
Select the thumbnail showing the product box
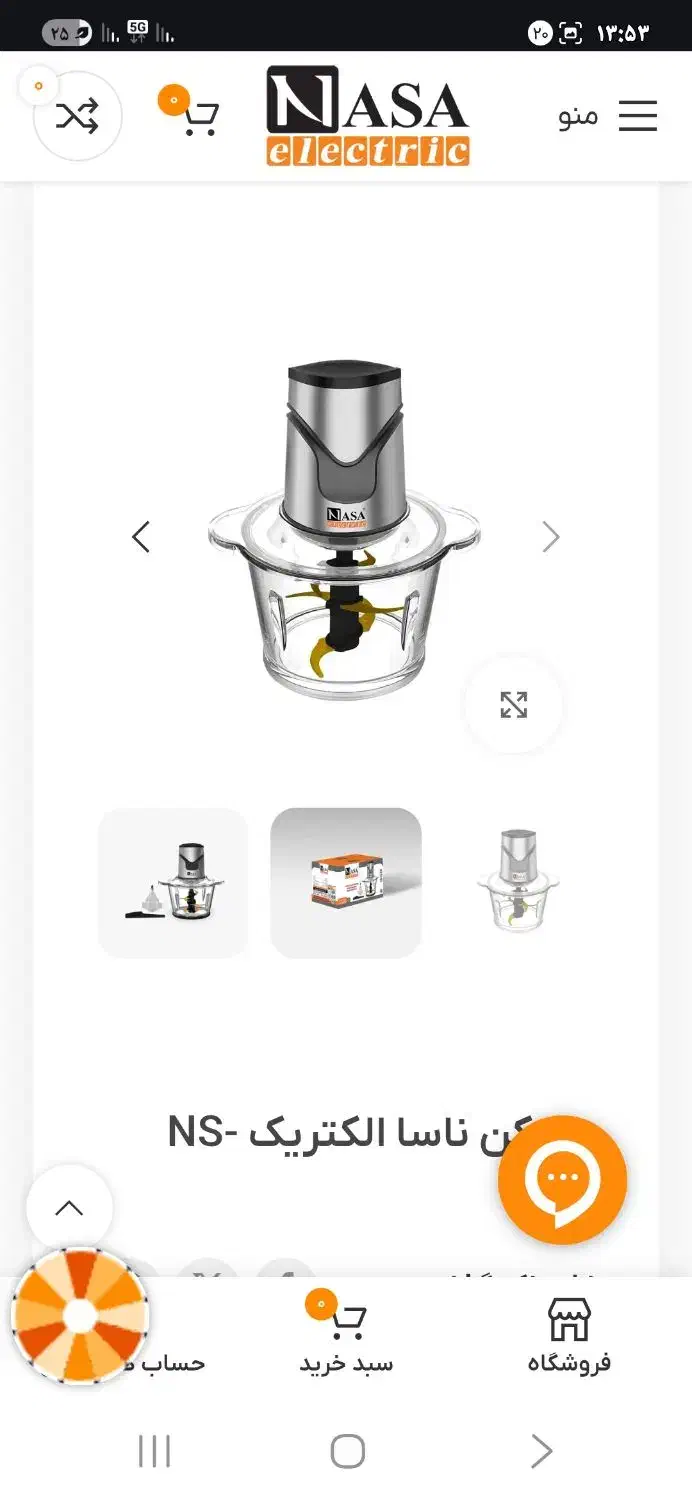click(x=346, y=883)
